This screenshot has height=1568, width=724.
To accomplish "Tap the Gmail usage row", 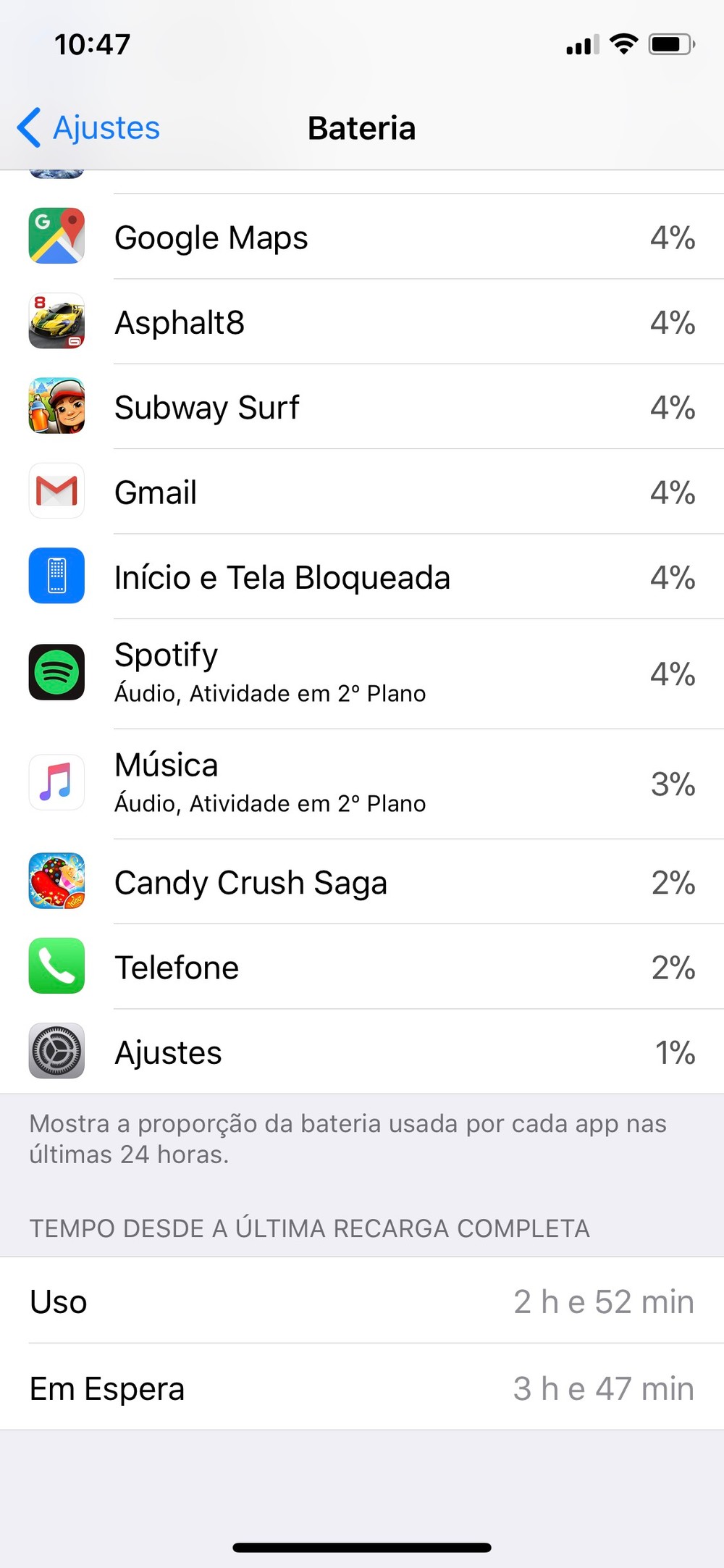I will (362, 492).
